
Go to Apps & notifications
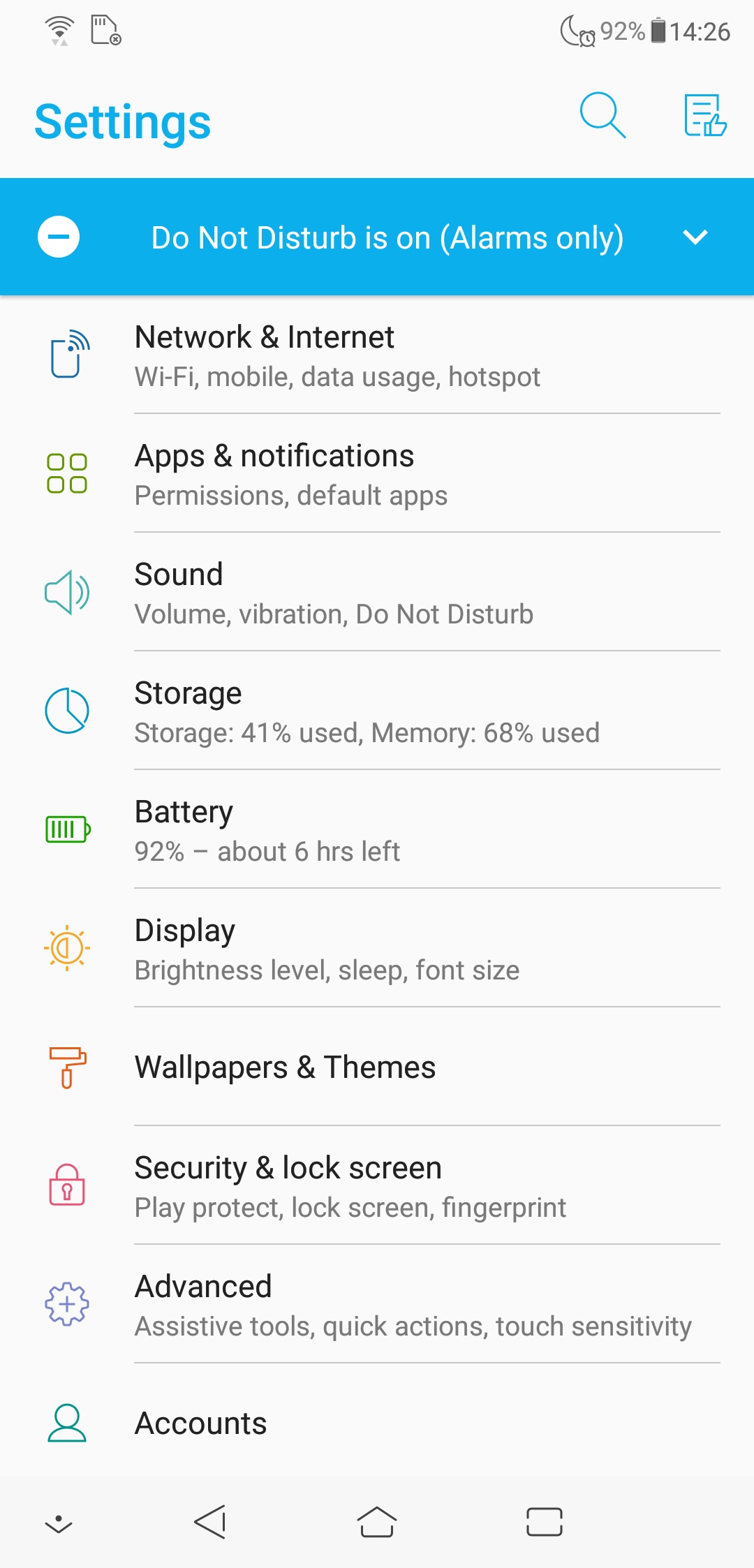(377, 475)
